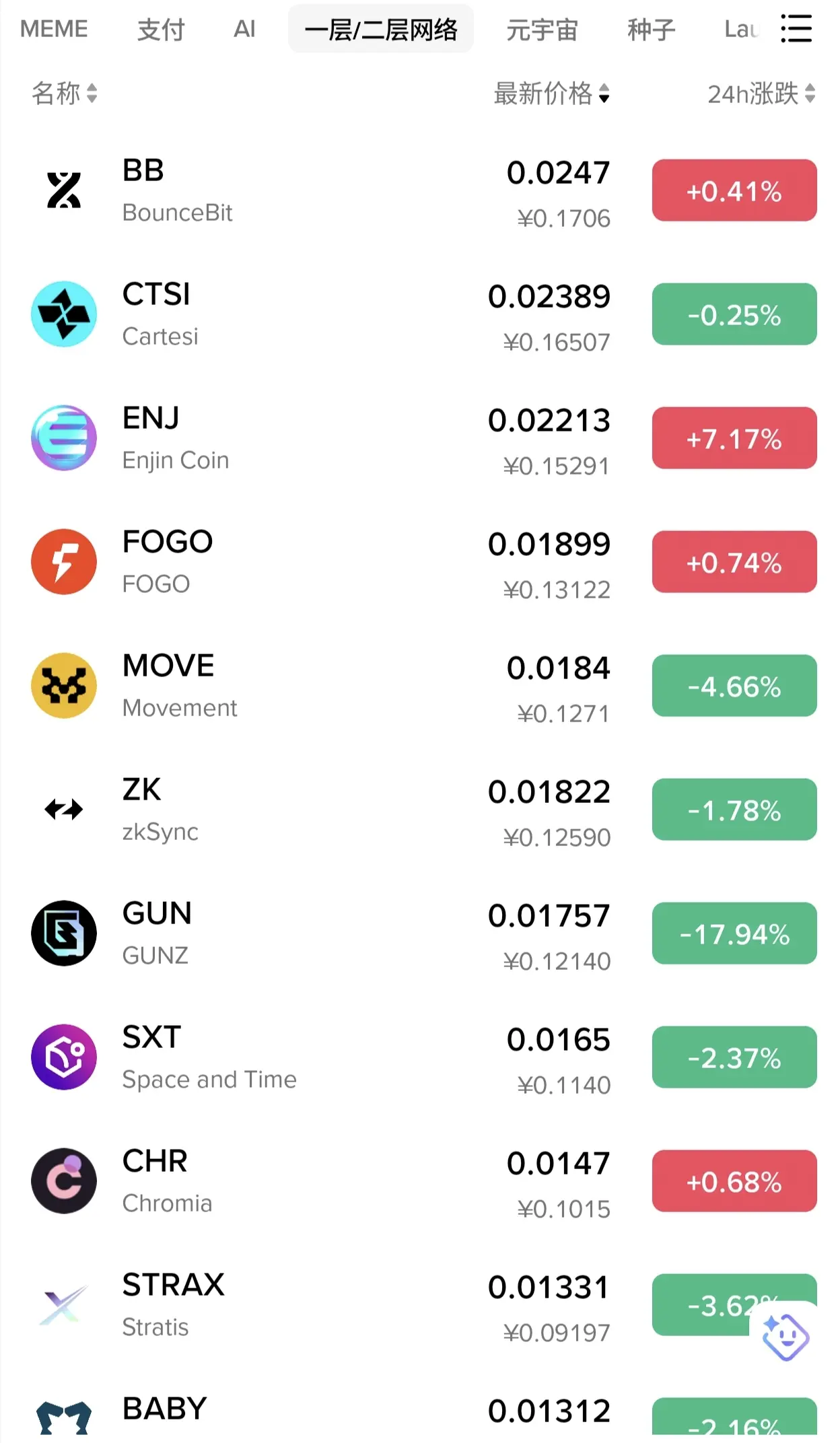840x1443 pixels.
Task: Switch to the 支付 tab
Action: 160,29
